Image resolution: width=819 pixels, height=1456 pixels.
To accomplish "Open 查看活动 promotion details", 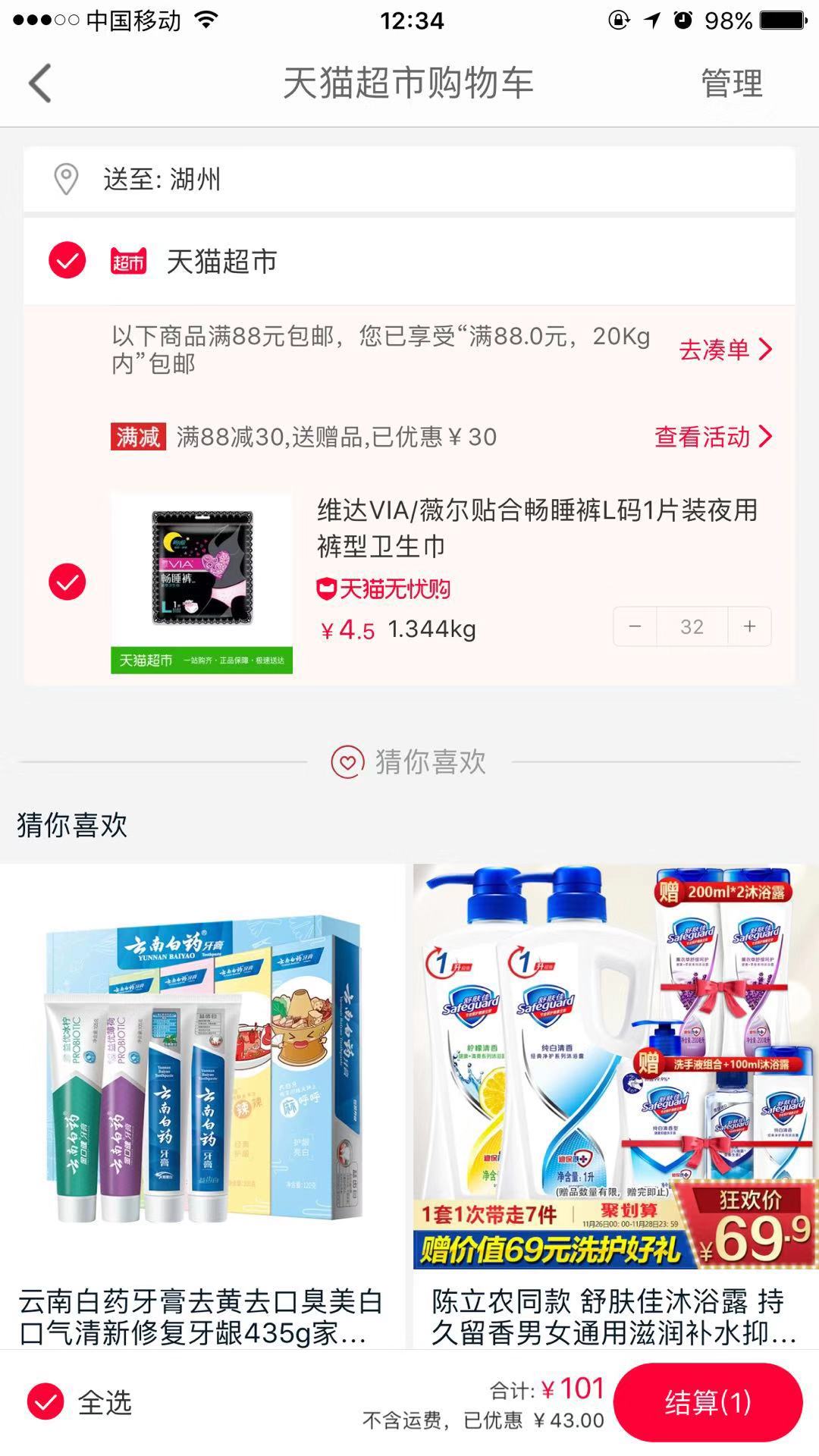I will pyautogui.click(x=714, y=437).
